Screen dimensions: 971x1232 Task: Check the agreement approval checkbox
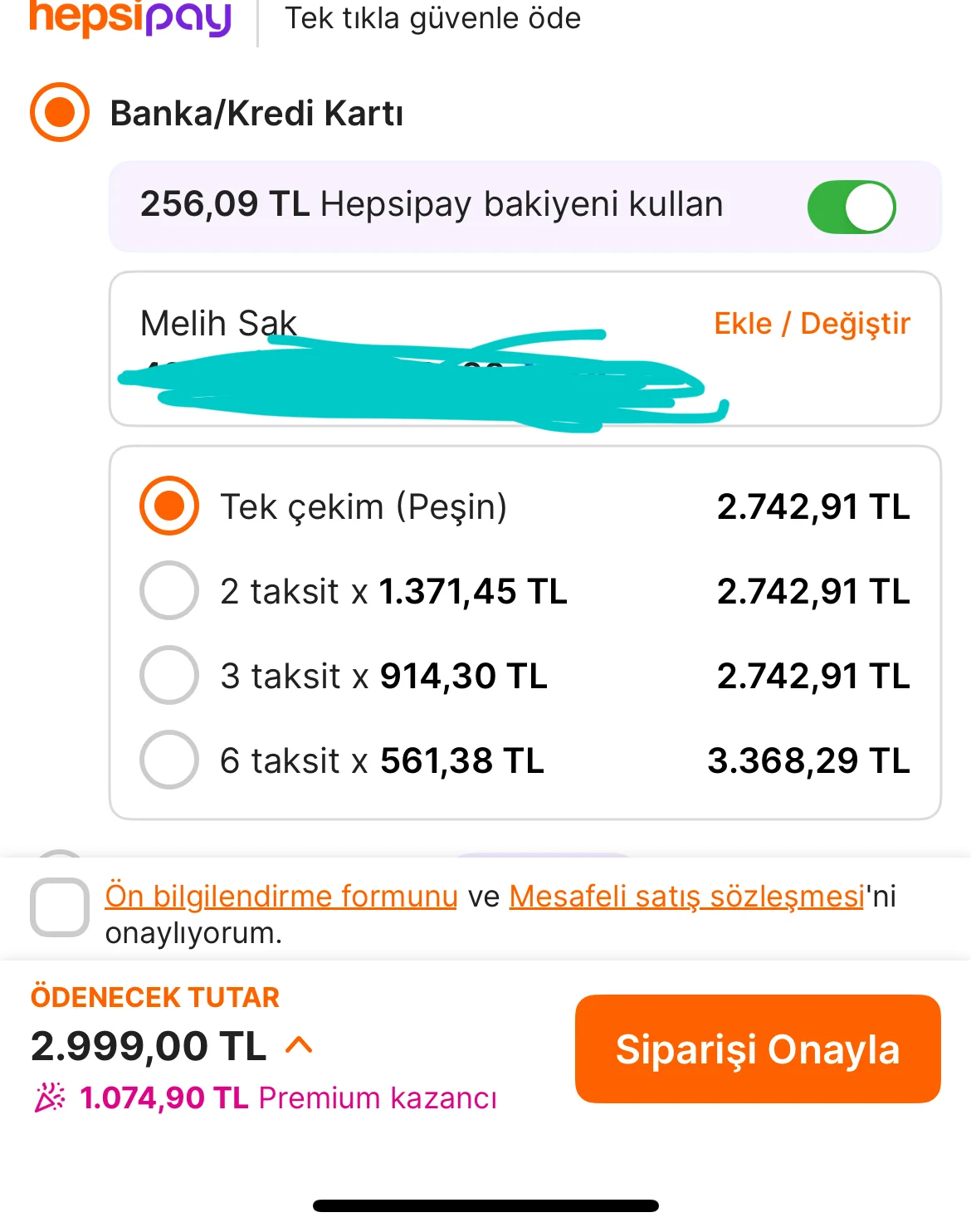[x=60, y=907]
